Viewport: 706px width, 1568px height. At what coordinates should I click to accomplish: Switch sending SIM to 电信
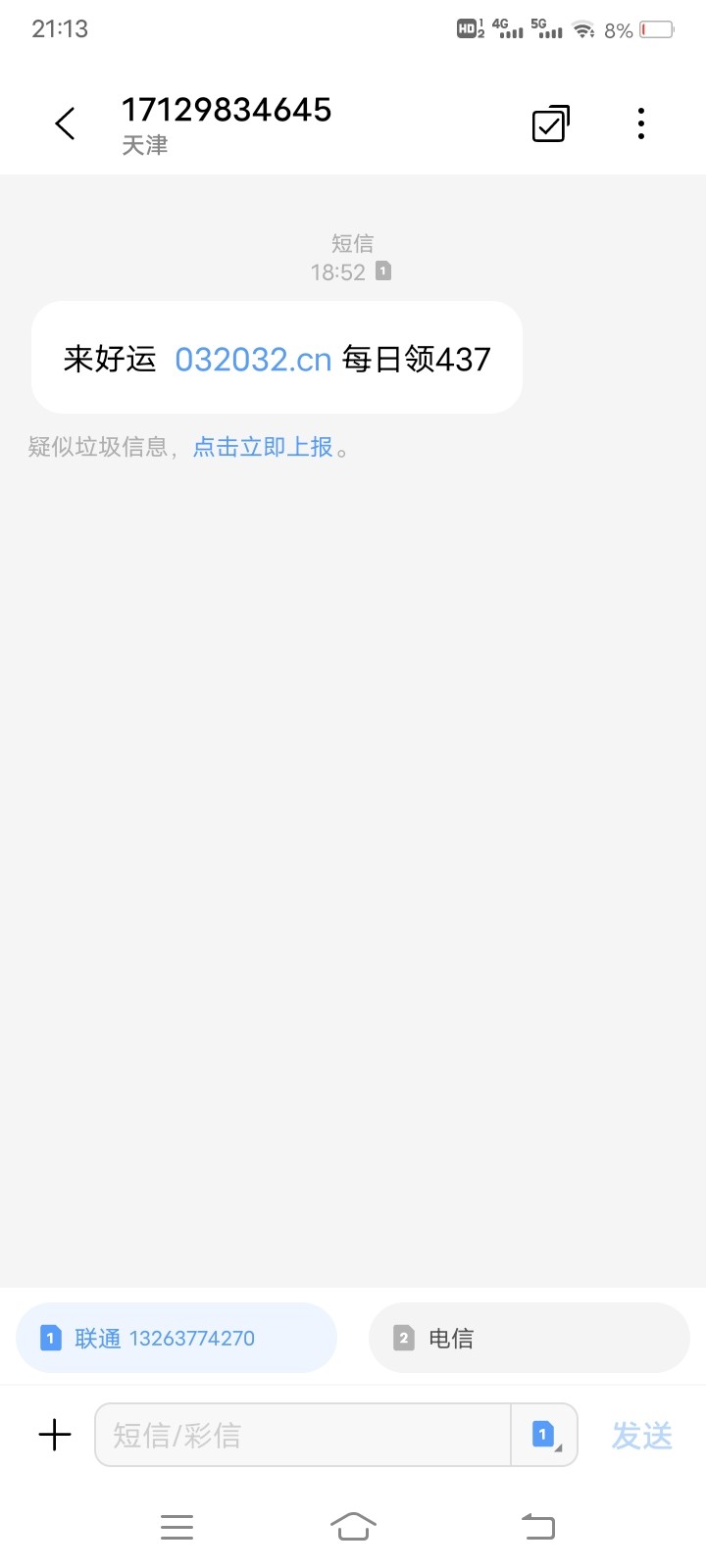tap(529, 1338)
